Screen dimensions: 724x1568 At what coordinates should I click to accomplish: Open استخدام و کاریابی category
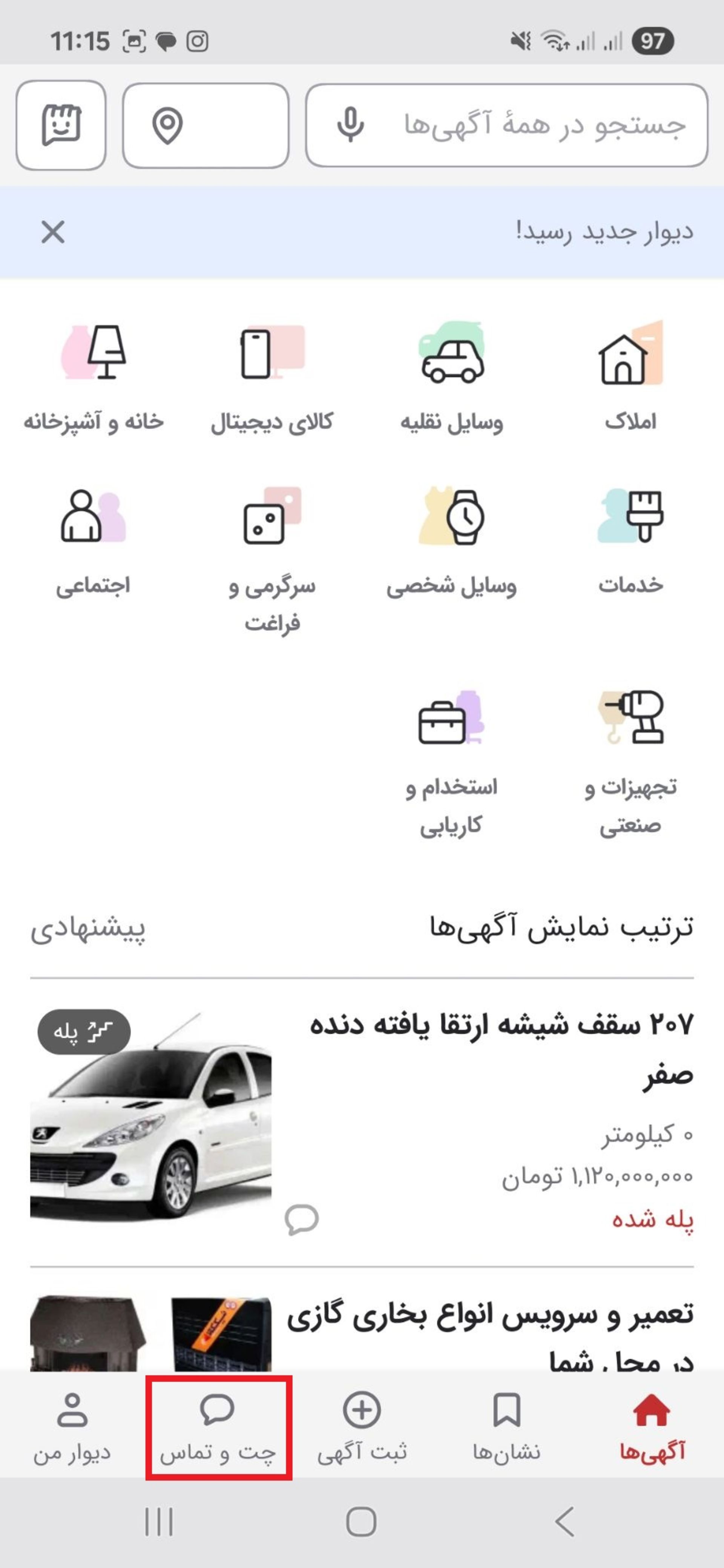[451, 761]
